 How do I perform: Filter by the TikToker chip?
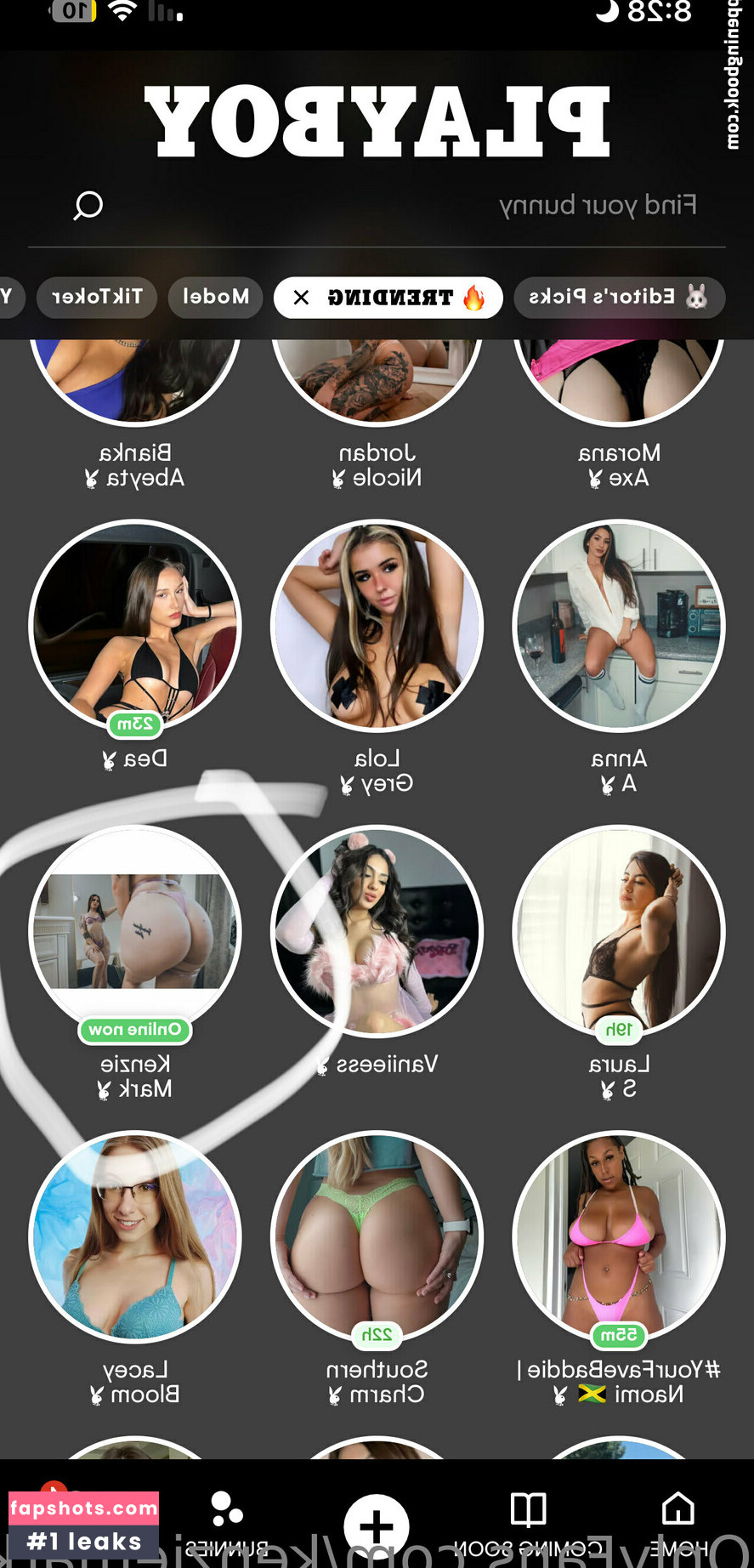tap(97, 298)
